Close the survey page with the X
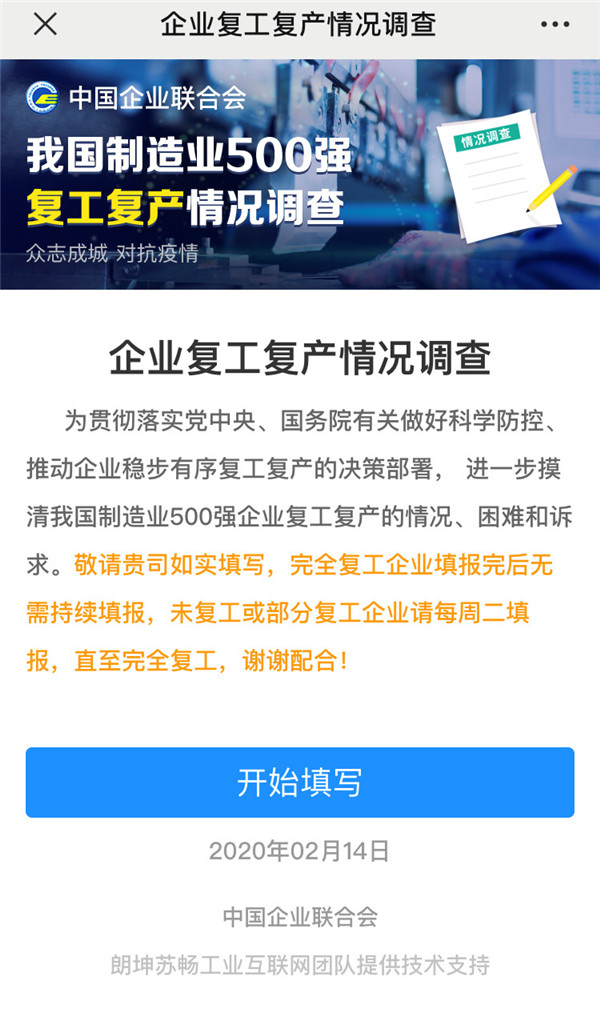This screenshot has height=1024, width=600. 44,25
